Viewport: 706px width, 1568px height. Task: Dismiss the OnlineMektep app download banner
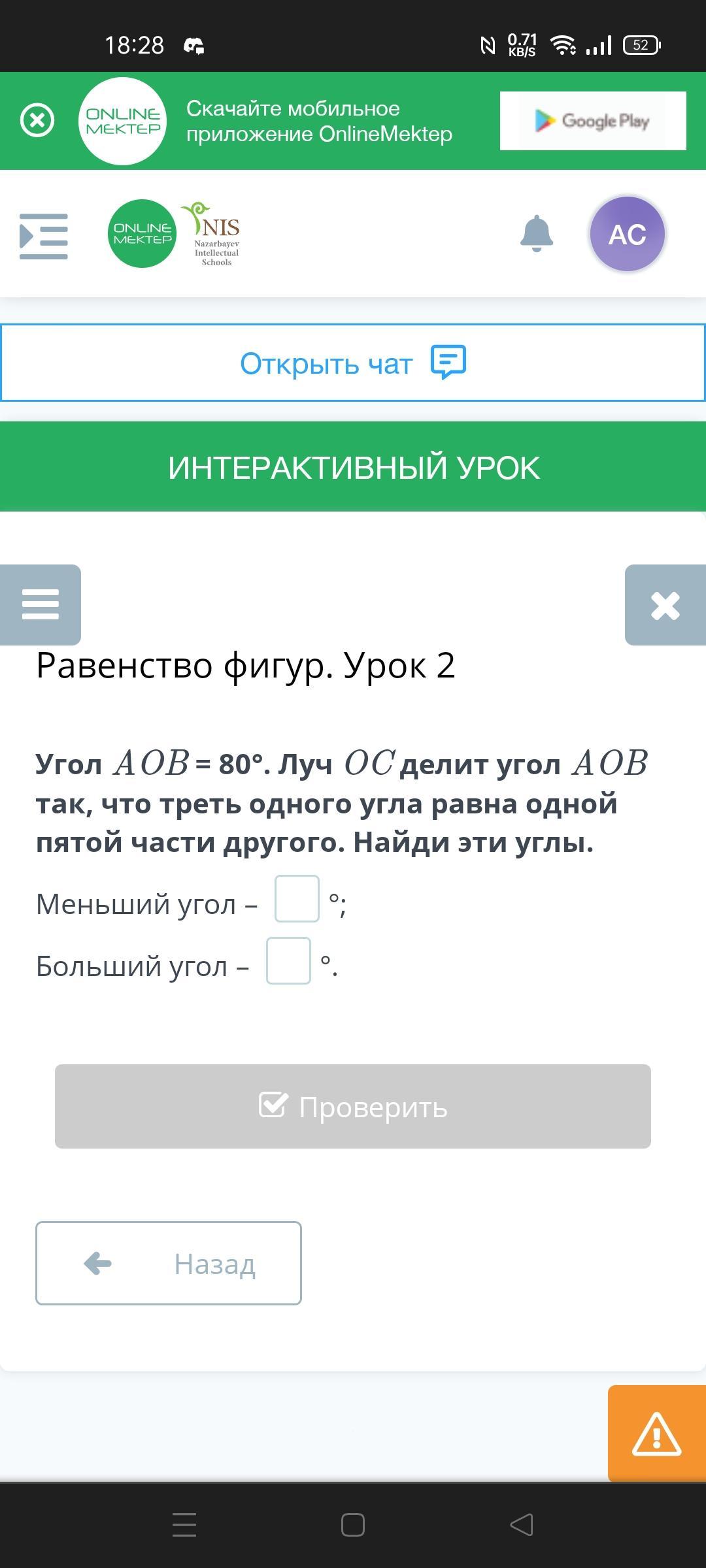click(x=37, y=120)
